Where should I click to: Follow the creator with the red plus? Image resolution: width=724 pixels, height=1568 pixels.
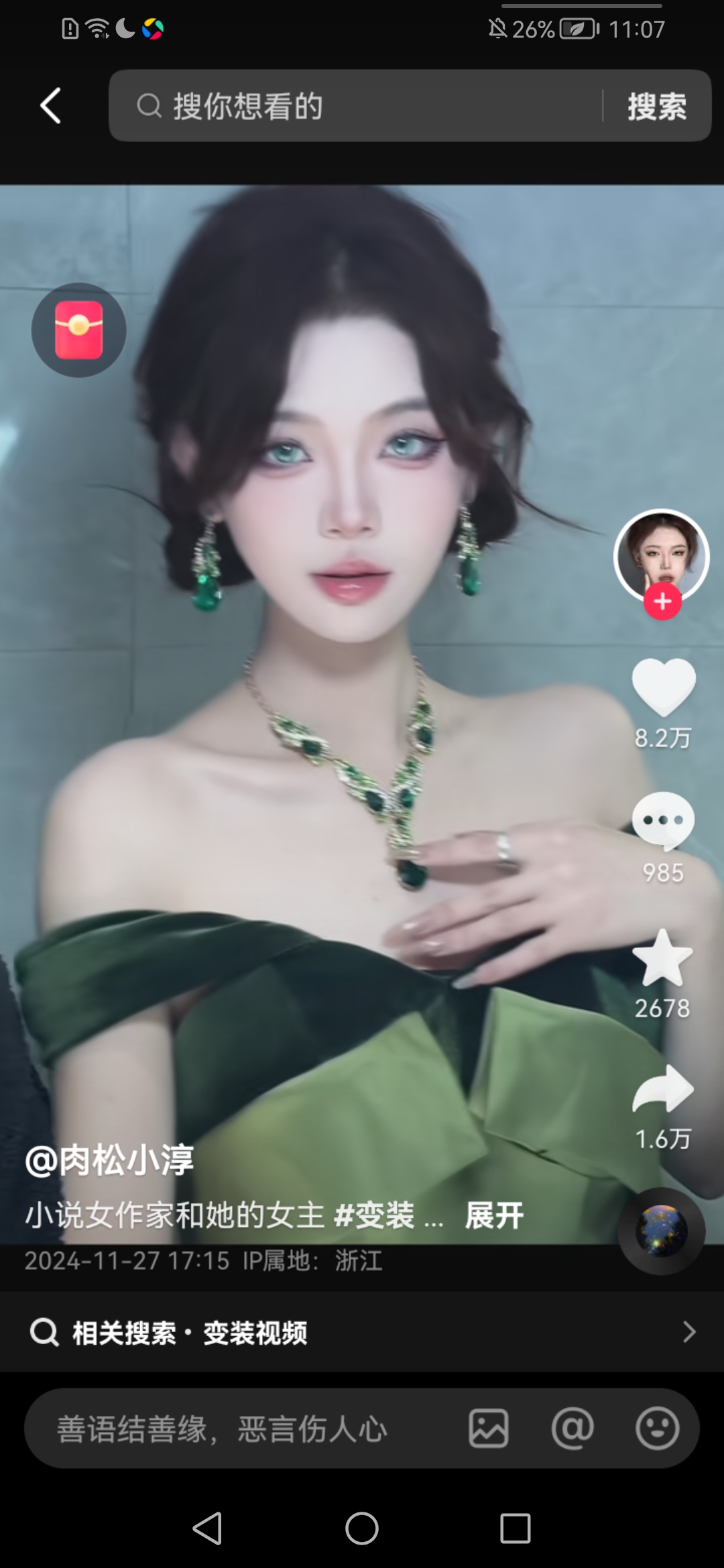[x=662, y=601]
